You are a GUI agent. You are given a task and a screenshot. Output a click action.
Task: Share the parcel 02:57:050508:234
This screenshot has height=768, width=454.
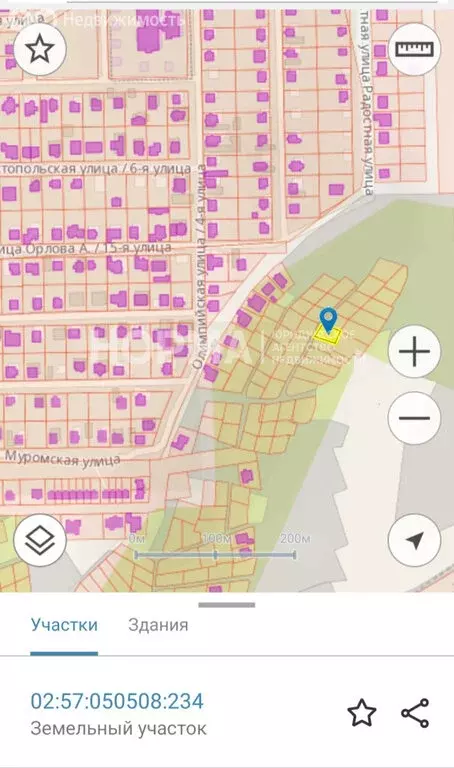tap(415, 713)
